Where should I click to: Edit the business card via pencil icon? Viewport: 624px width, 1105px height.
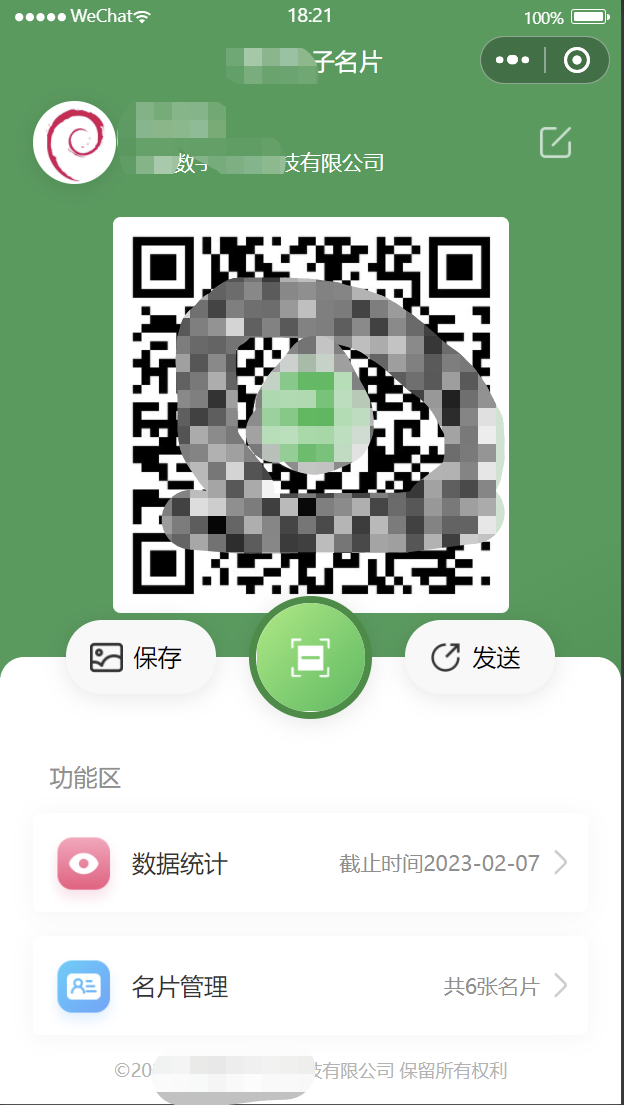pos(555,142)
